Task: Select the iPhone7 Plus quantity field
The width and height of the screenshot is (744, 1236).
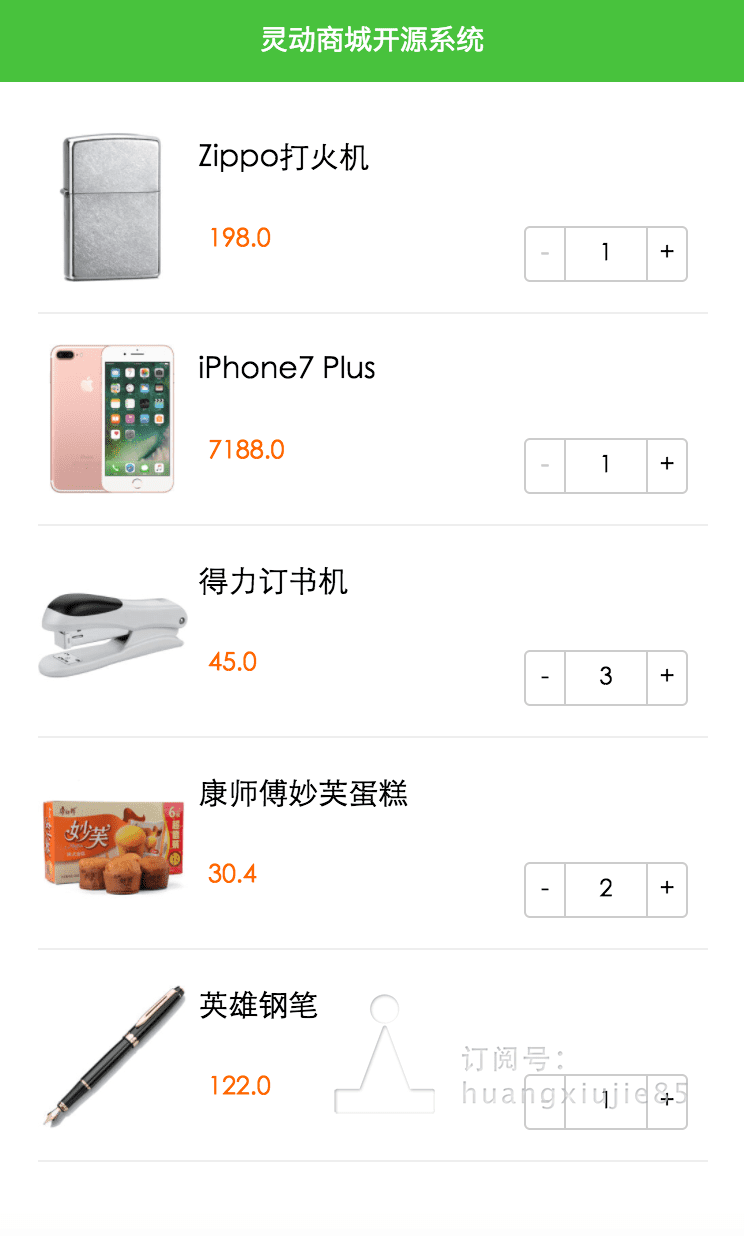Action: [x=606, y=466]
